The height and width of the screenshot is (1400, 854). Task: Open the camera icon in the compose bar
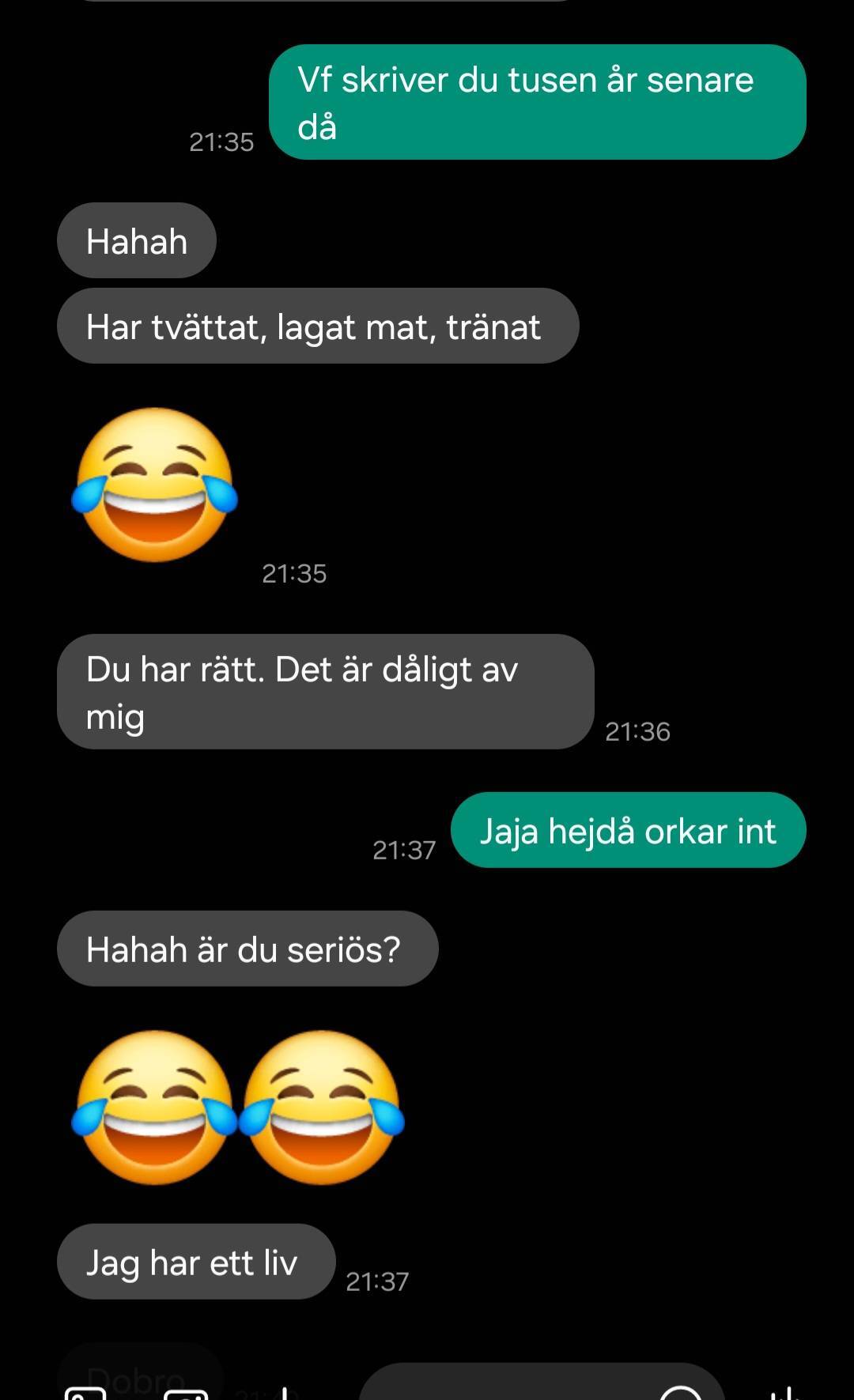click(x=186, y=1394)
